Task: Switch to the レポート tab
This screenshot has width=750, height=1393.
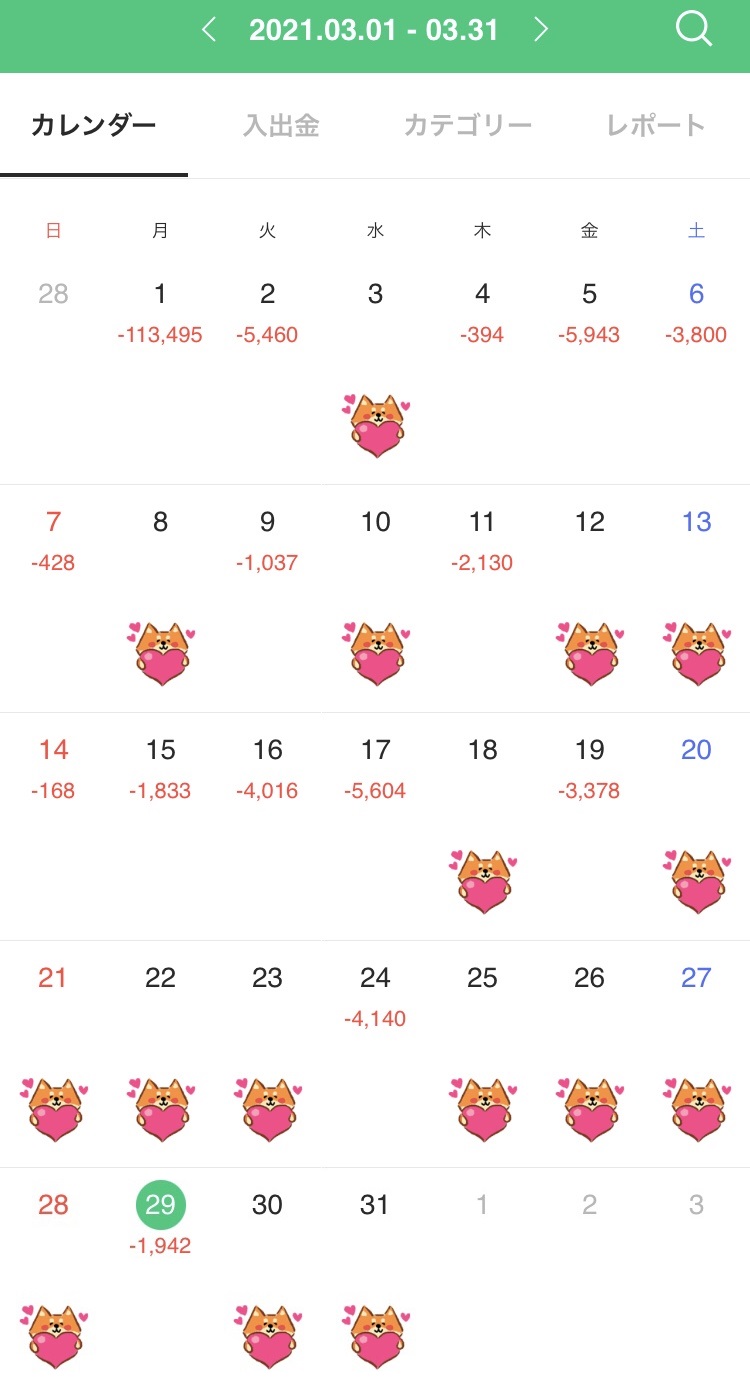Action: coord(656,126)
